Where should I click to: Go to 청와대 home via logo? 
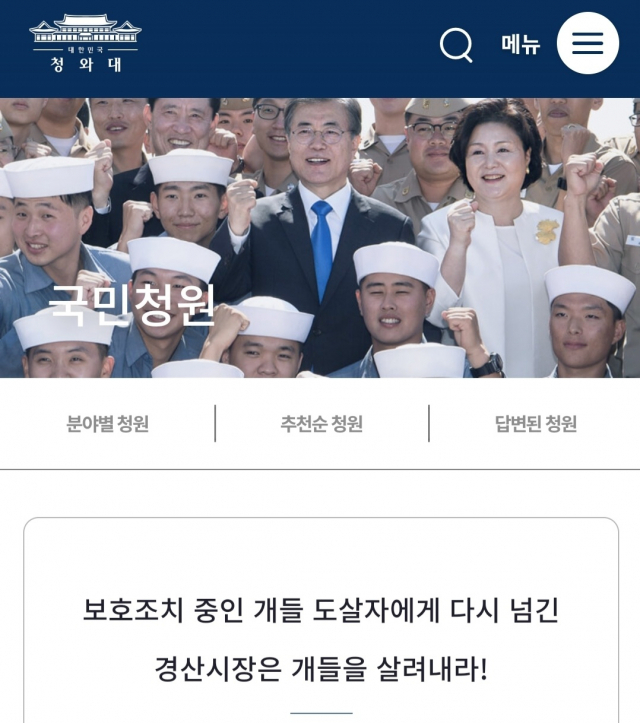click(85, 44)
